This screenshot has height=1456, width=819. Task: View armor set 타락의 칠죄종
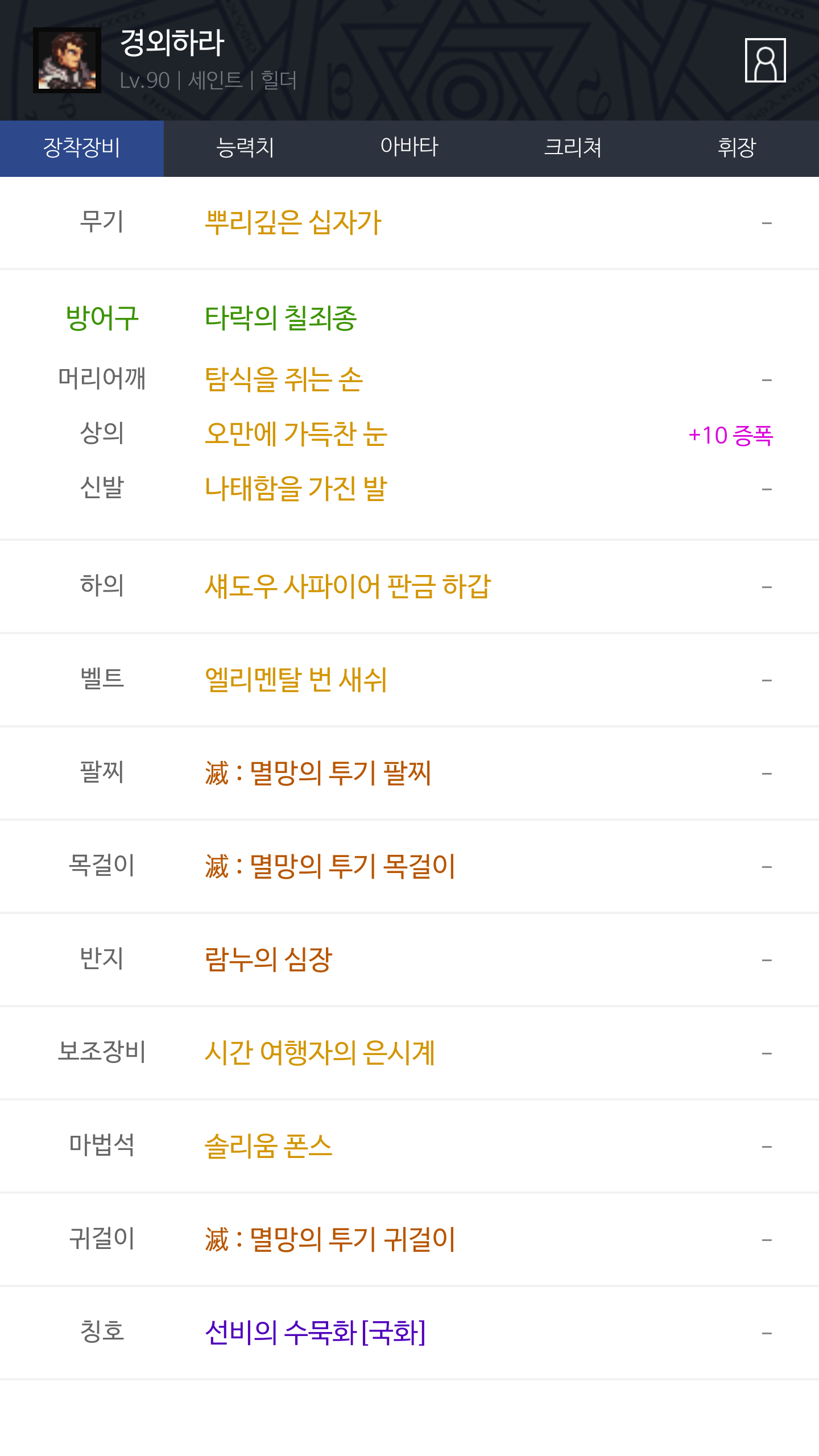(281, 318)
